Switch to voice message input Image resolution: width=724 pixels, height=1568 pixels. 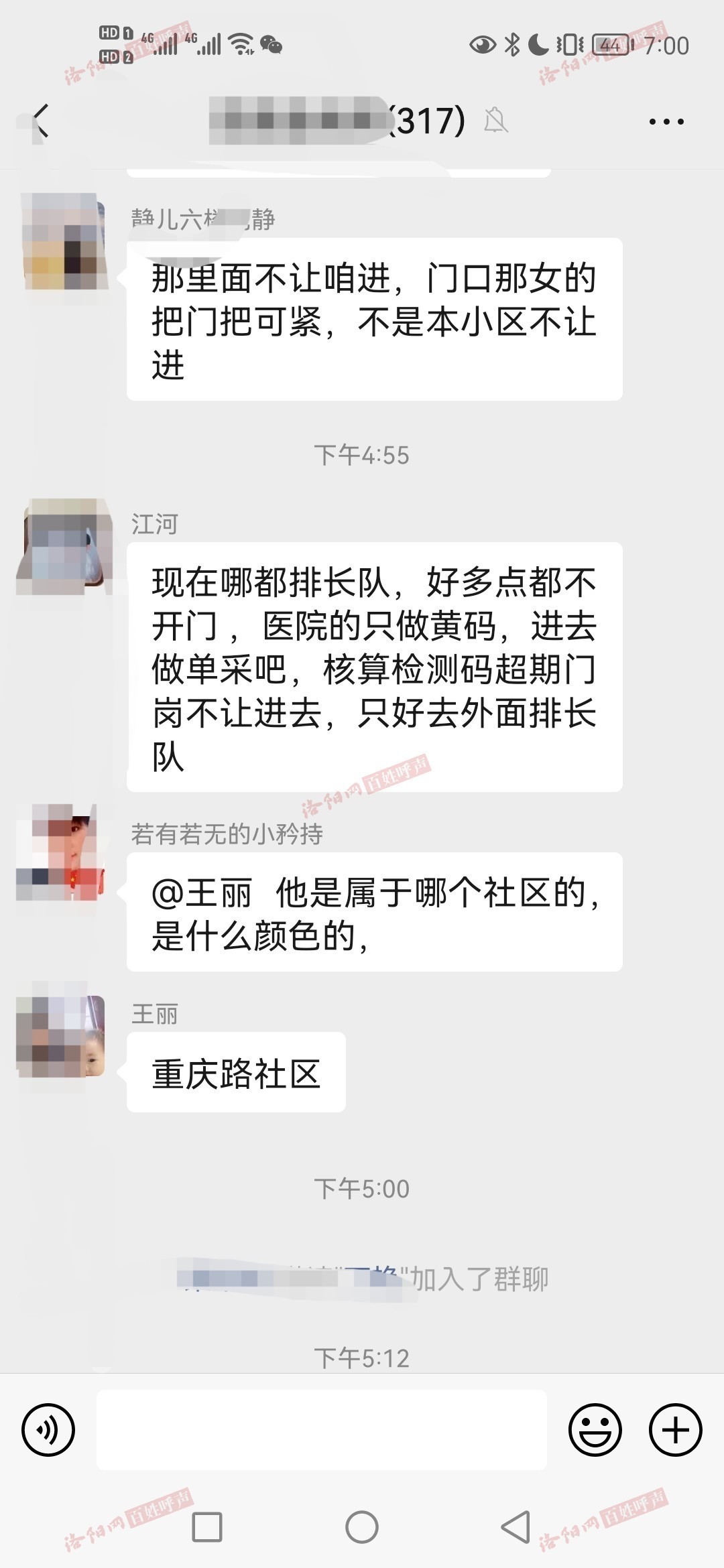48,1430
